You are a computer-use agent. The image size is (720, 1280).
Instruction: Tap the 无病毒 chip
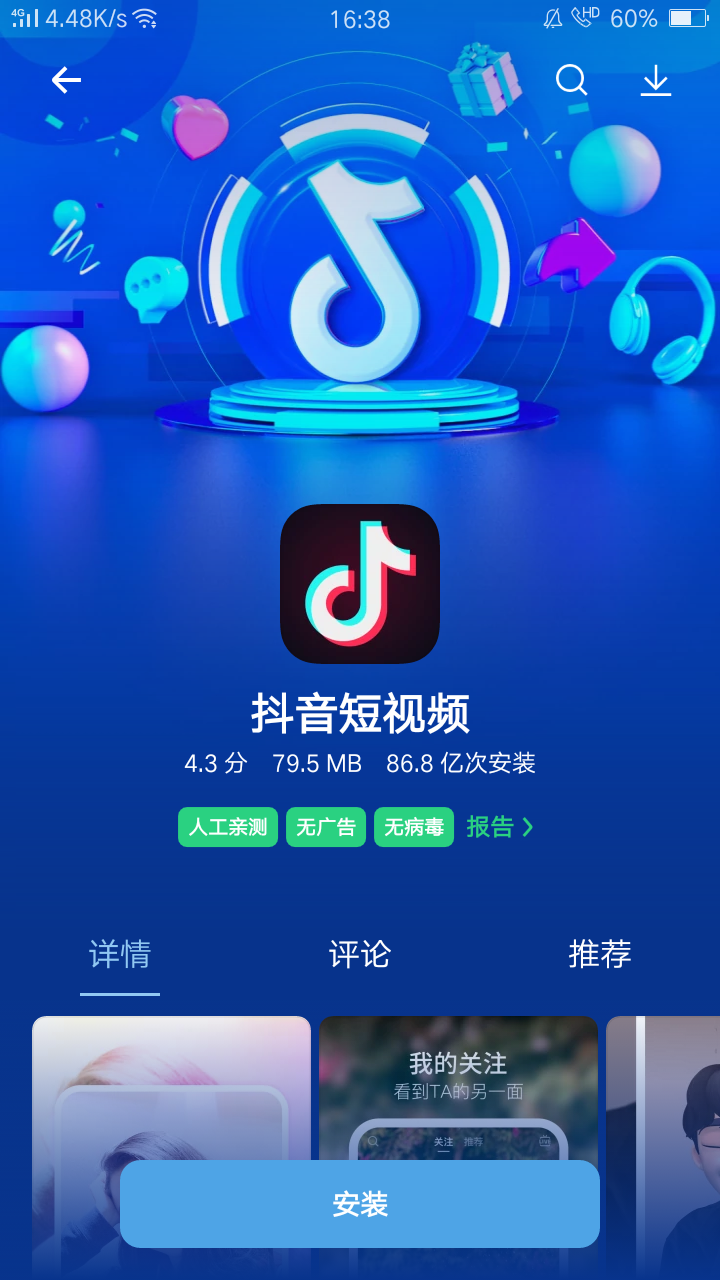tap(414, 827)
